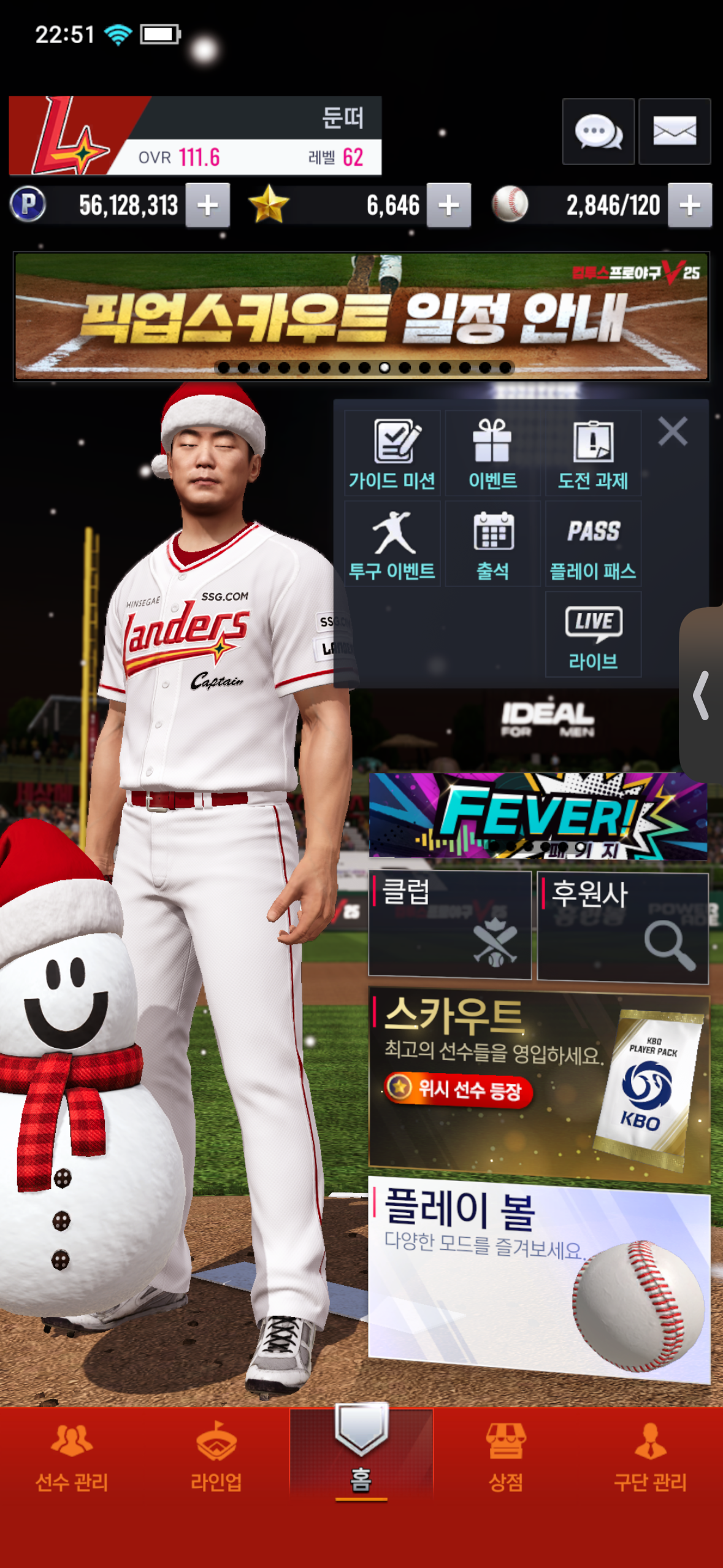Open the 이벤트 gift menu
The width and height of the screenshot is (723, 1568).
tap(492, 454)
